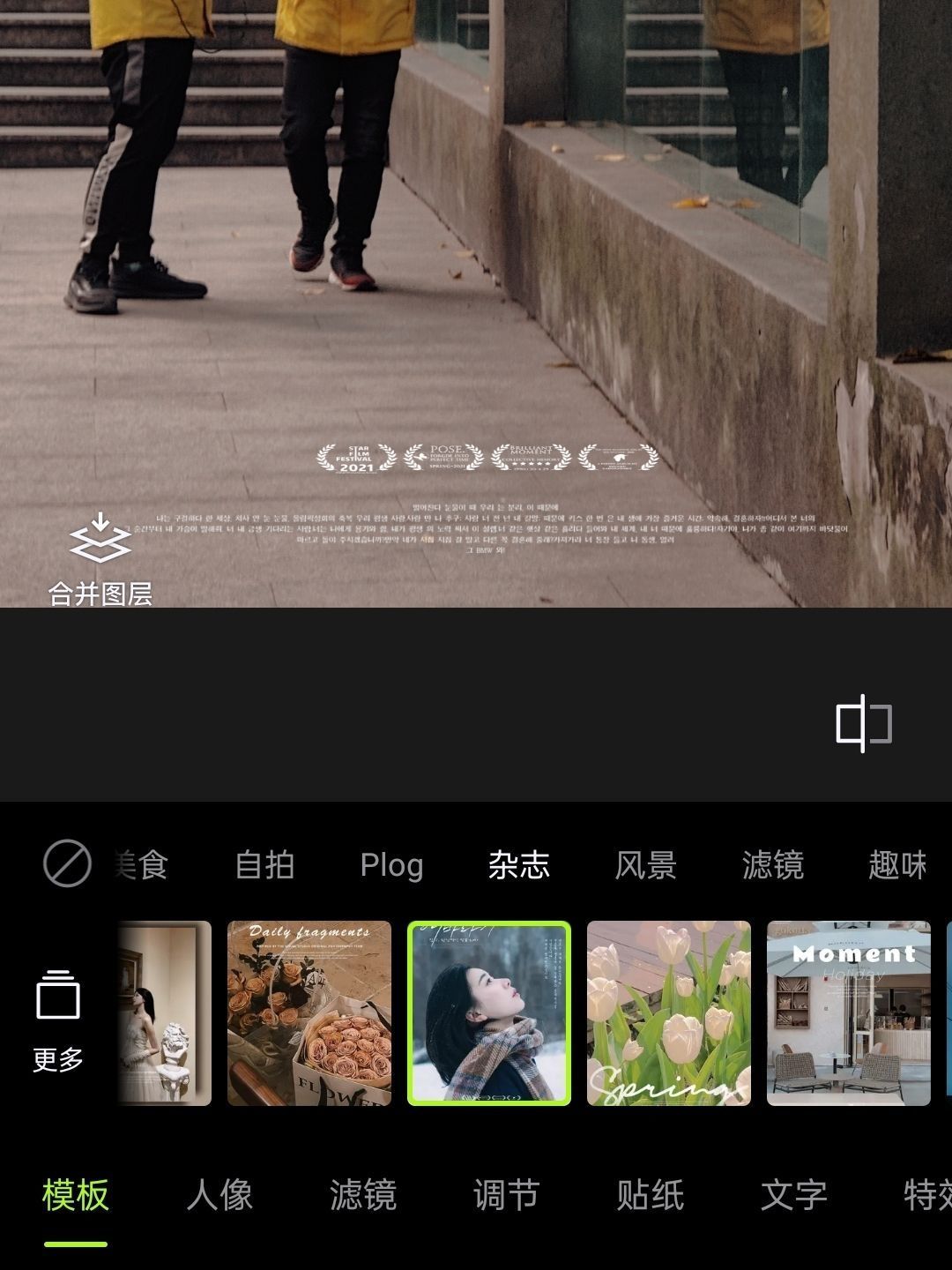Open the 风景 template category
Image resolution: width=952 pixels, height=1270 pixels.
645,865
